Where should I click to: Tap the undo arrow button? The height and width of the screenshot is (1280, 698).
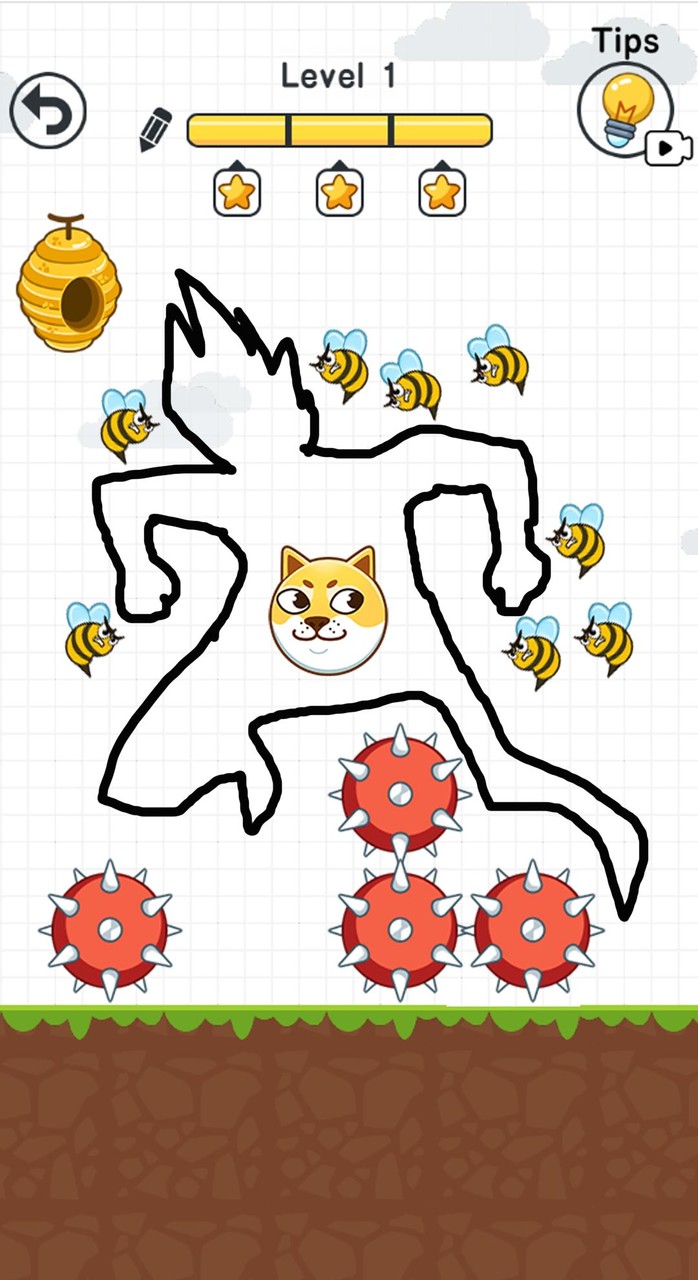(x=48, y=110)
